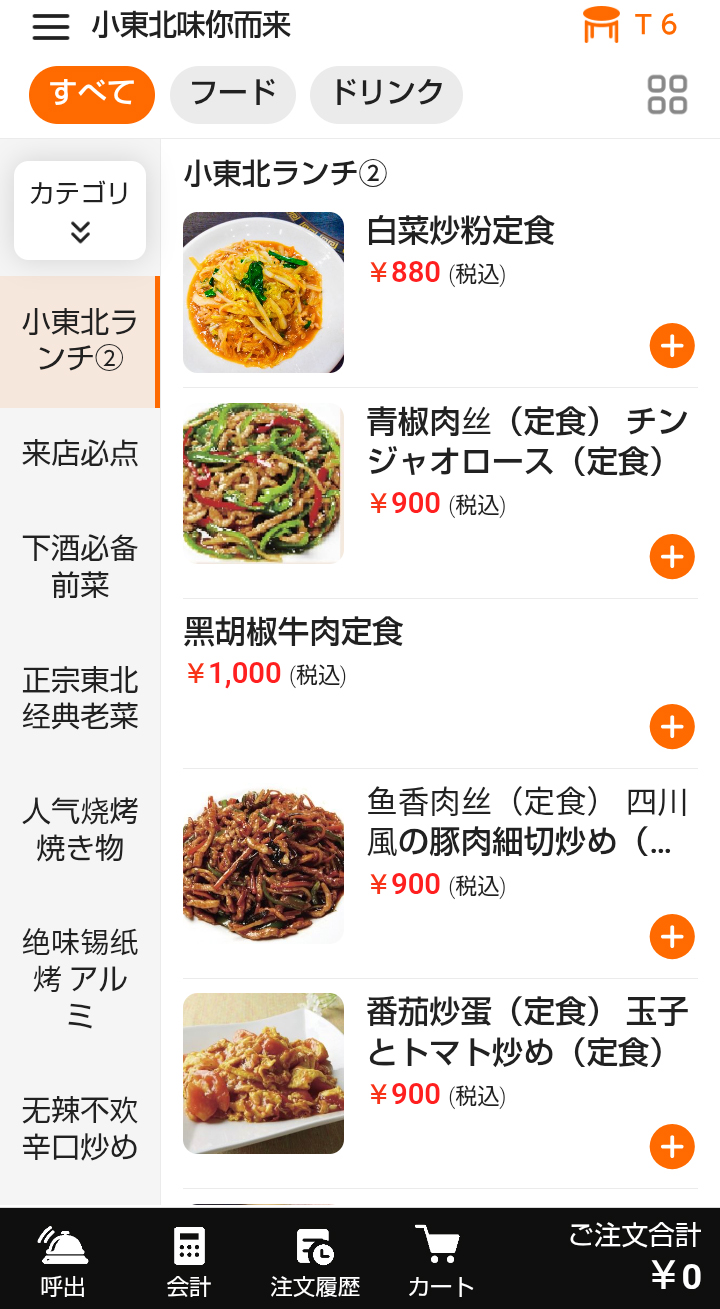Open the カート shopping cart

[x=440, y=1260]
